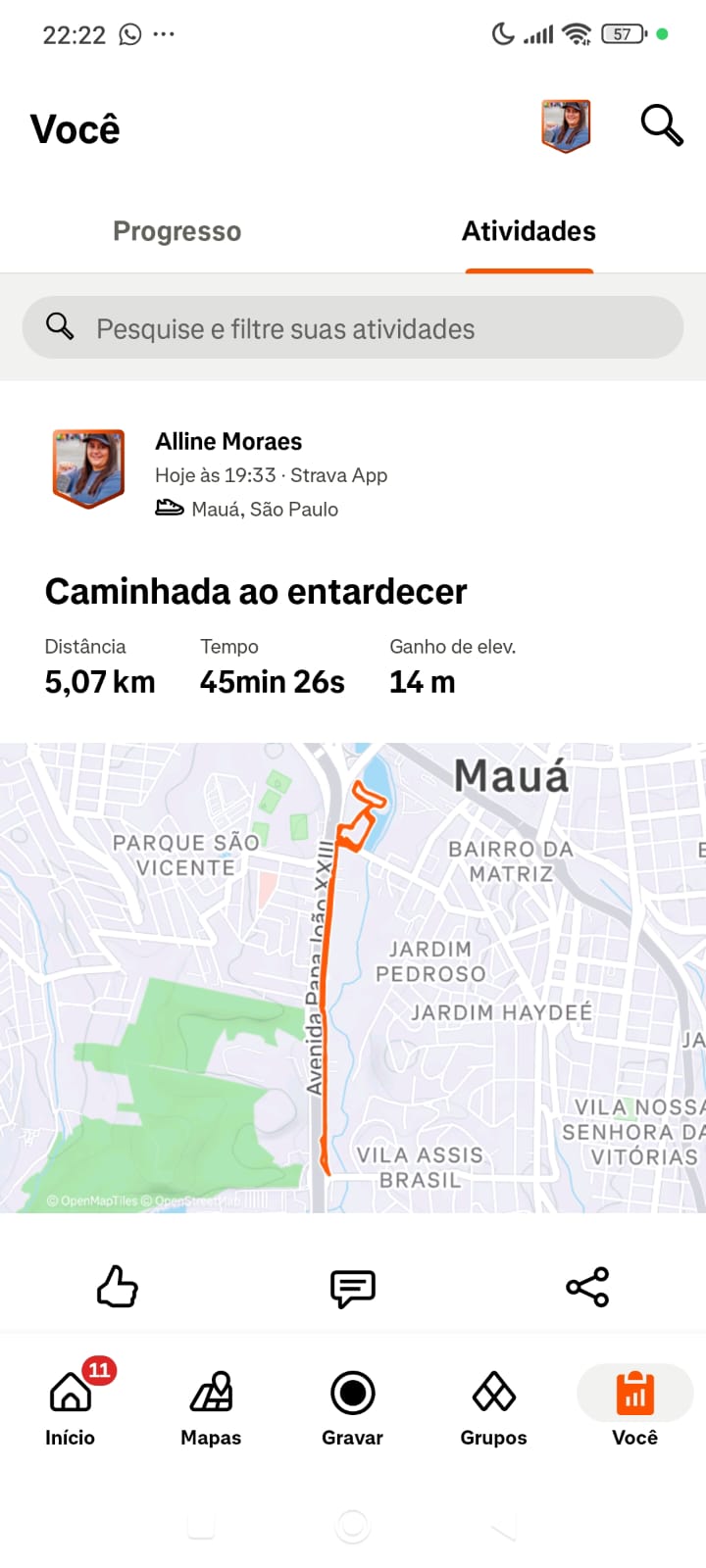Image resolution: width=706 pixels, height=1568 pixels.
Task: Start recording with the Gravar tab
Action: pos(352,1405)
